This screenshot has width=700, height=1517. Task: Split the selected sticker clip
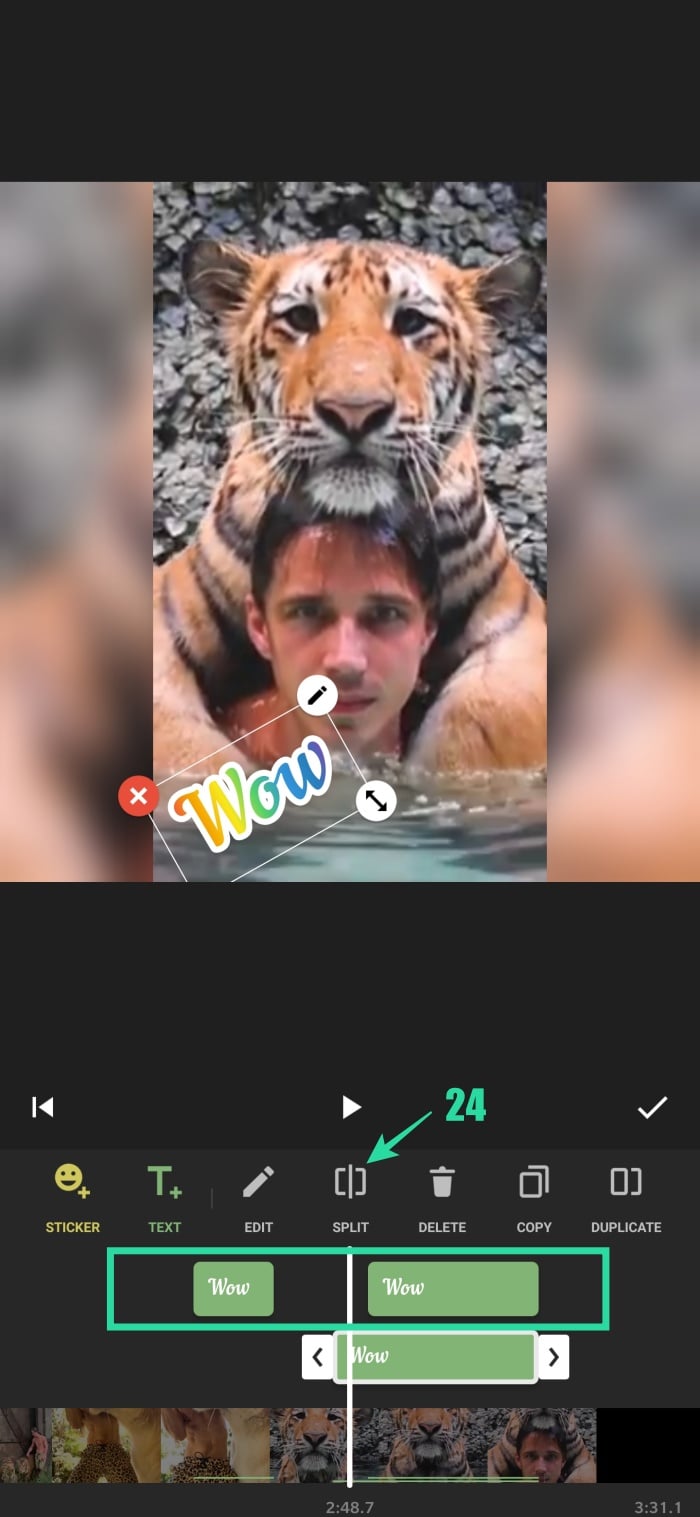[x=351, y=1196]
